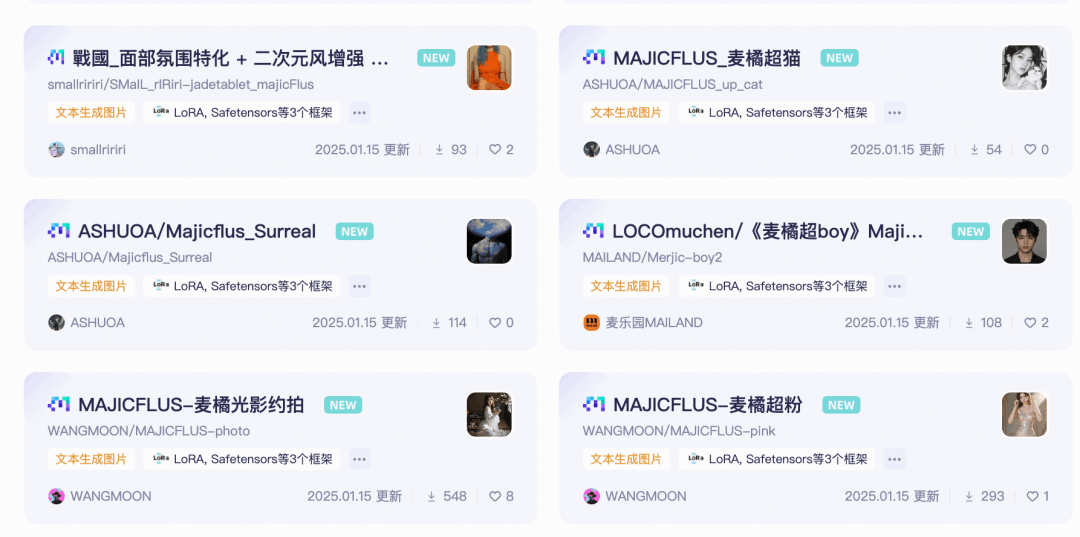Select the 文本生成图片 tag on the 麦橘超猫 card
This screenshot has height=537, width=1080.
626,112
